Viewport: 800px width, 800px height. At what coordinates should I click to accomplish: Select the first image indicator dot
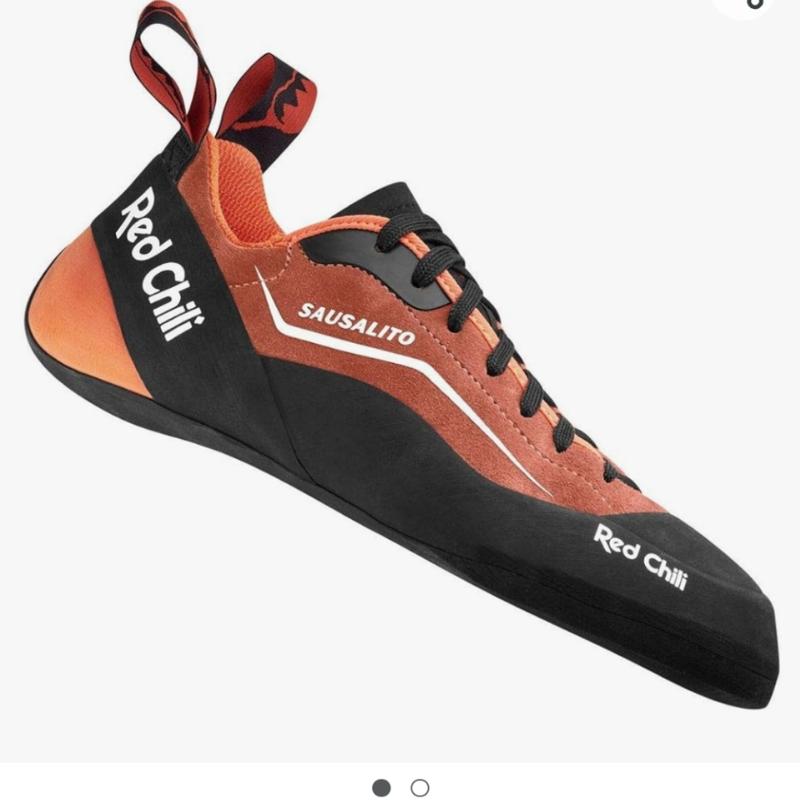click(381, 788)
